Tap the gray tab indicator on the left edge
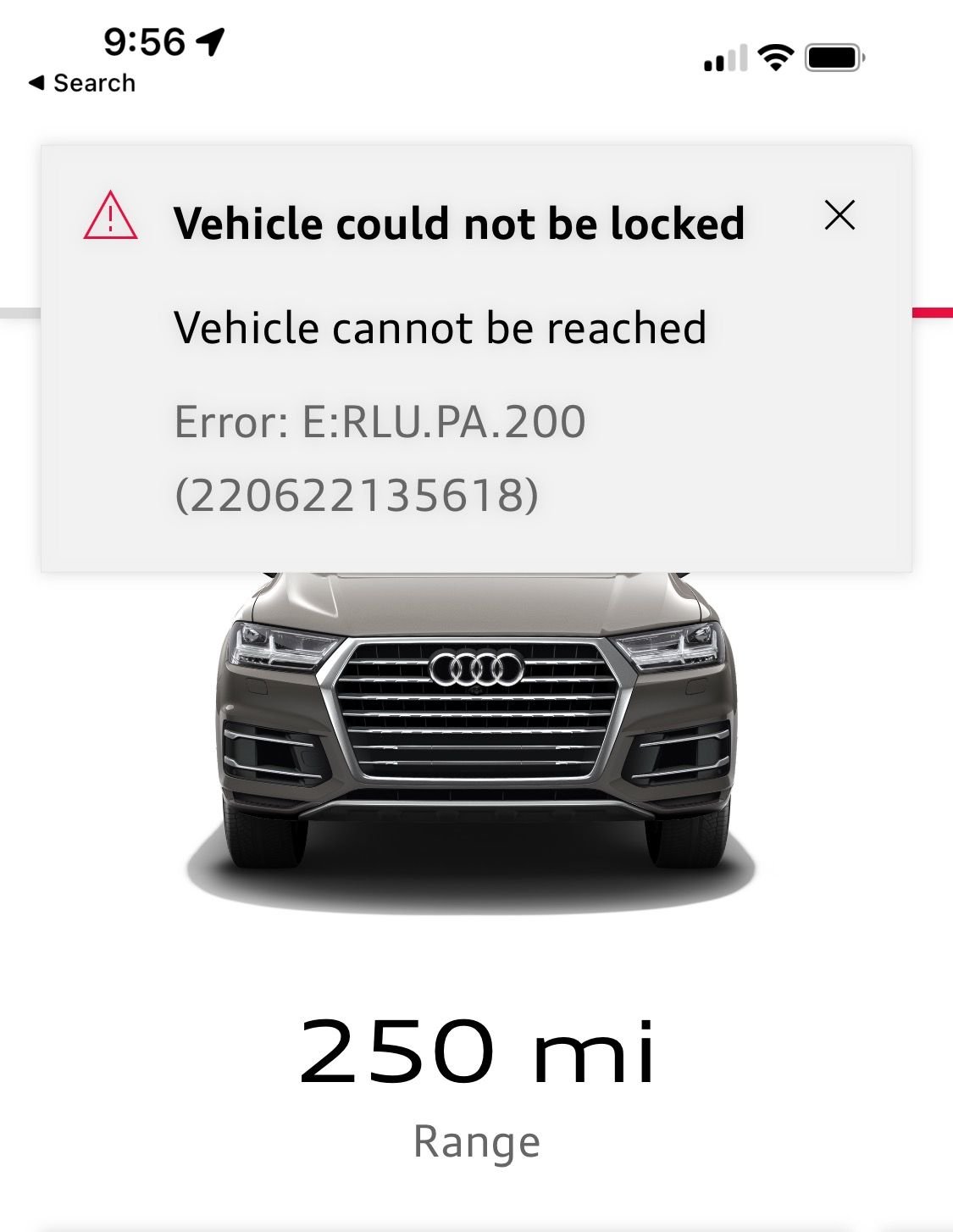953x1232 pixels. [x=19, y=314]
